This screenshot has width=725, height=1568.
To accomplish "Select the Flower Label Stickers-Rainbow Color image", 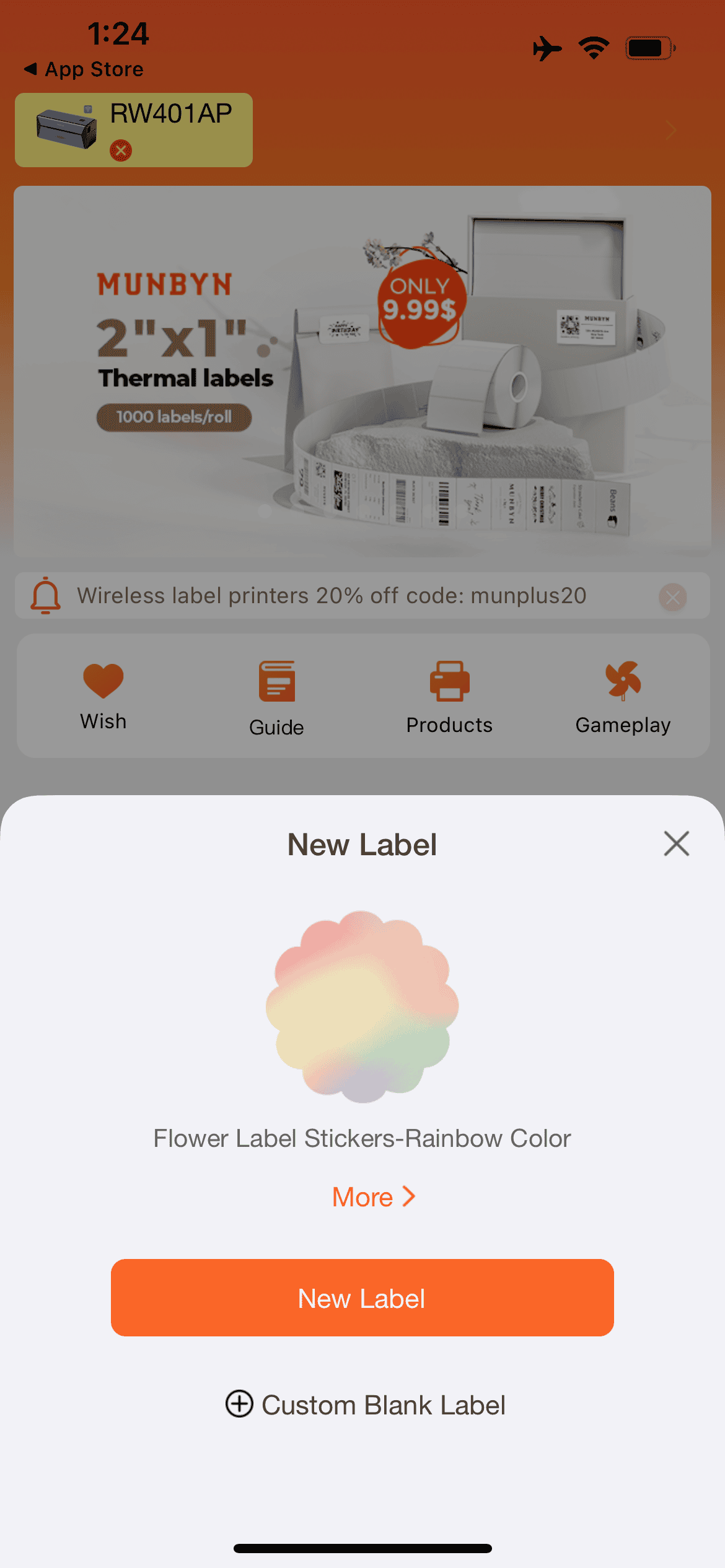I will pos(362,1006).
